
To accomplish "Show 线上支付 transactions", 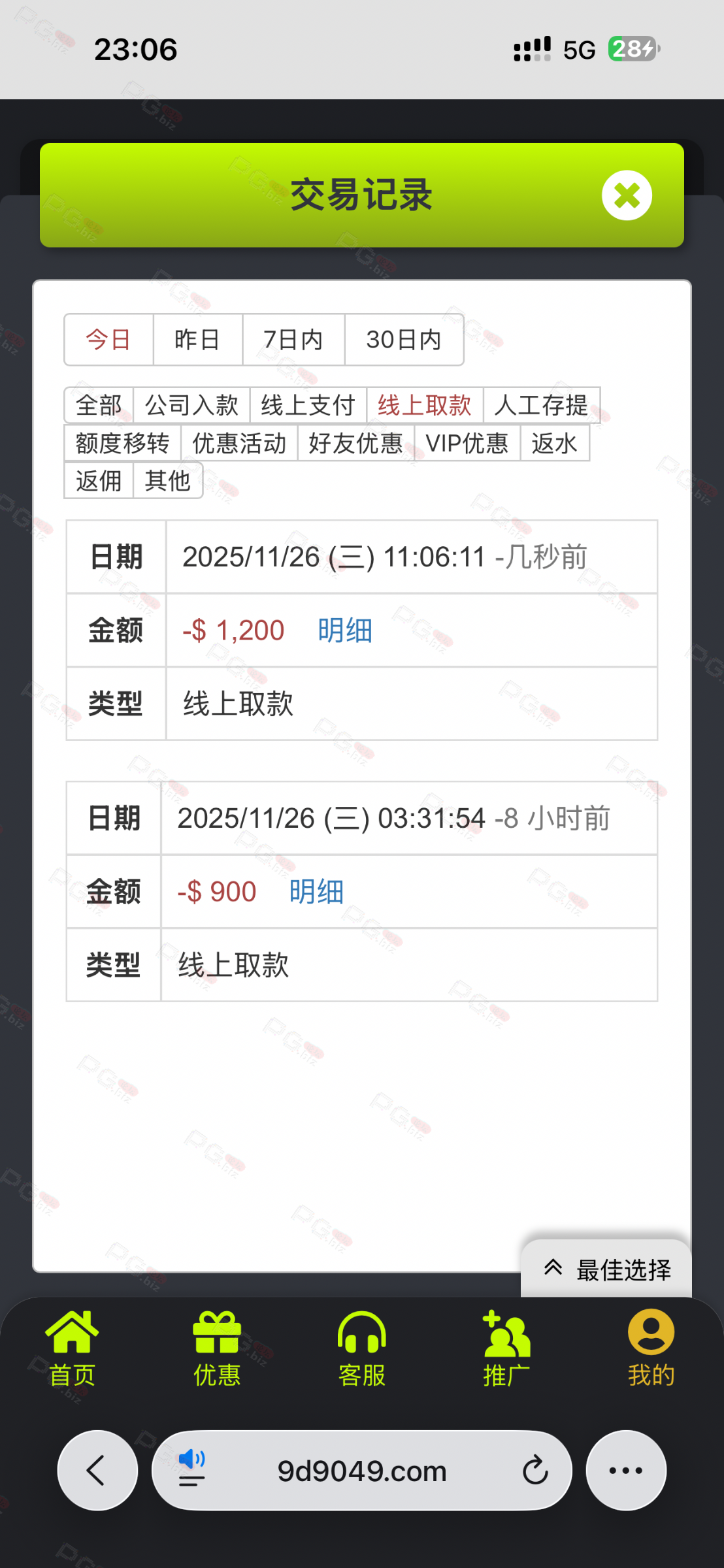I will 308,406.
